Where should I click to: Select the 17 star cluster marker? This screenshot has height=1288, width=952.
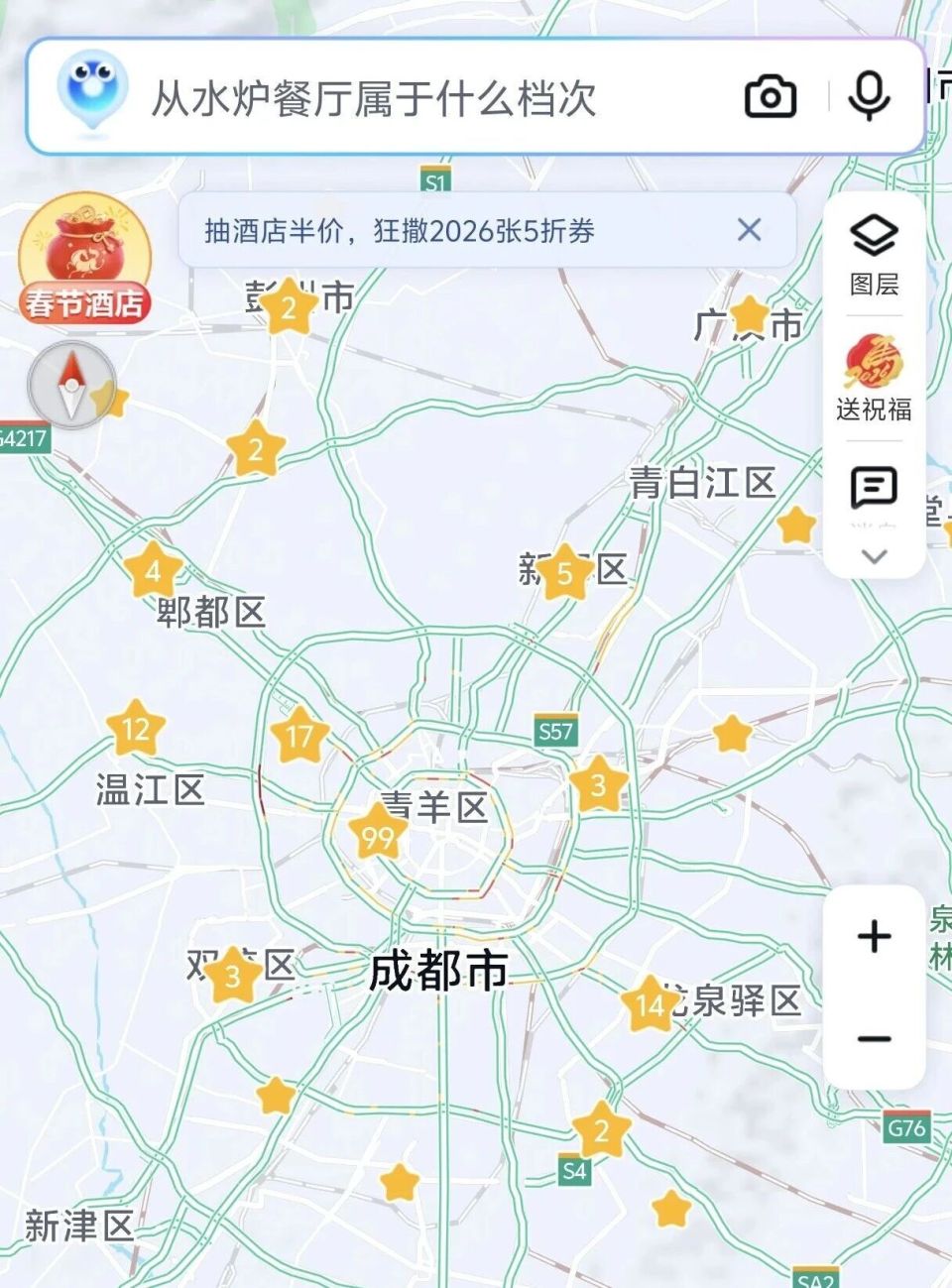(x=298, y=733)
